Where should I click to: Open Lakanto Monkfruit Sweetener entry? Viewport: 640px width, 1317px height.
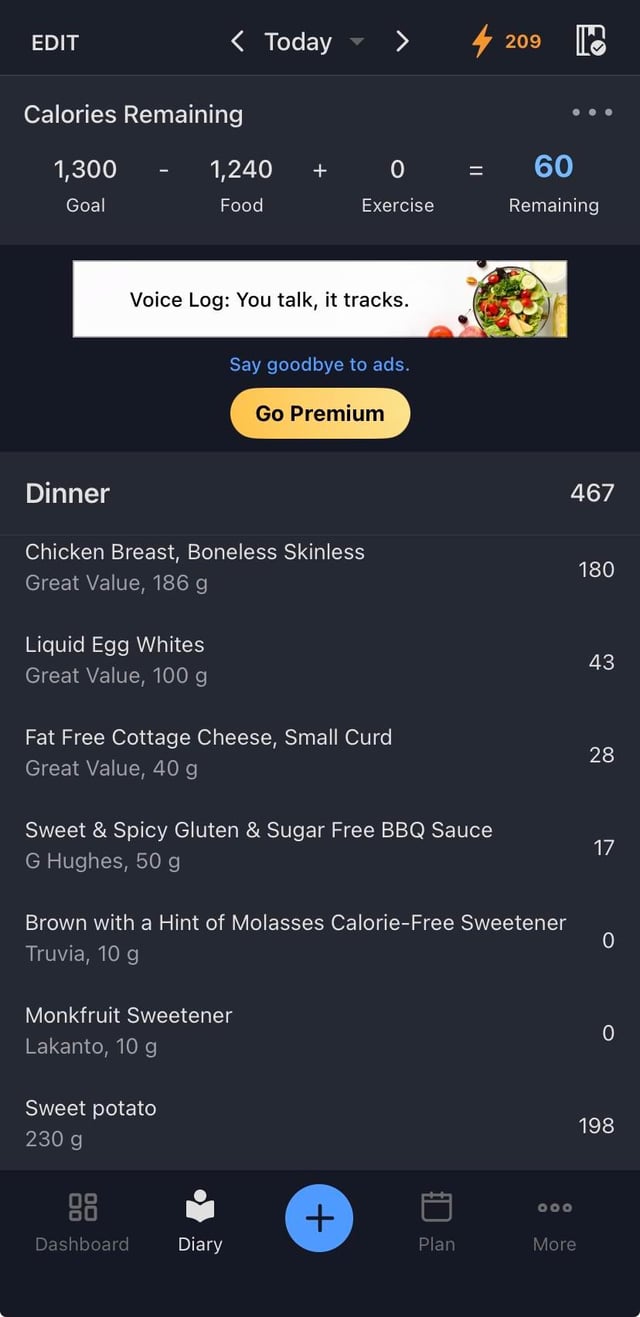(x=300, y=1030)
